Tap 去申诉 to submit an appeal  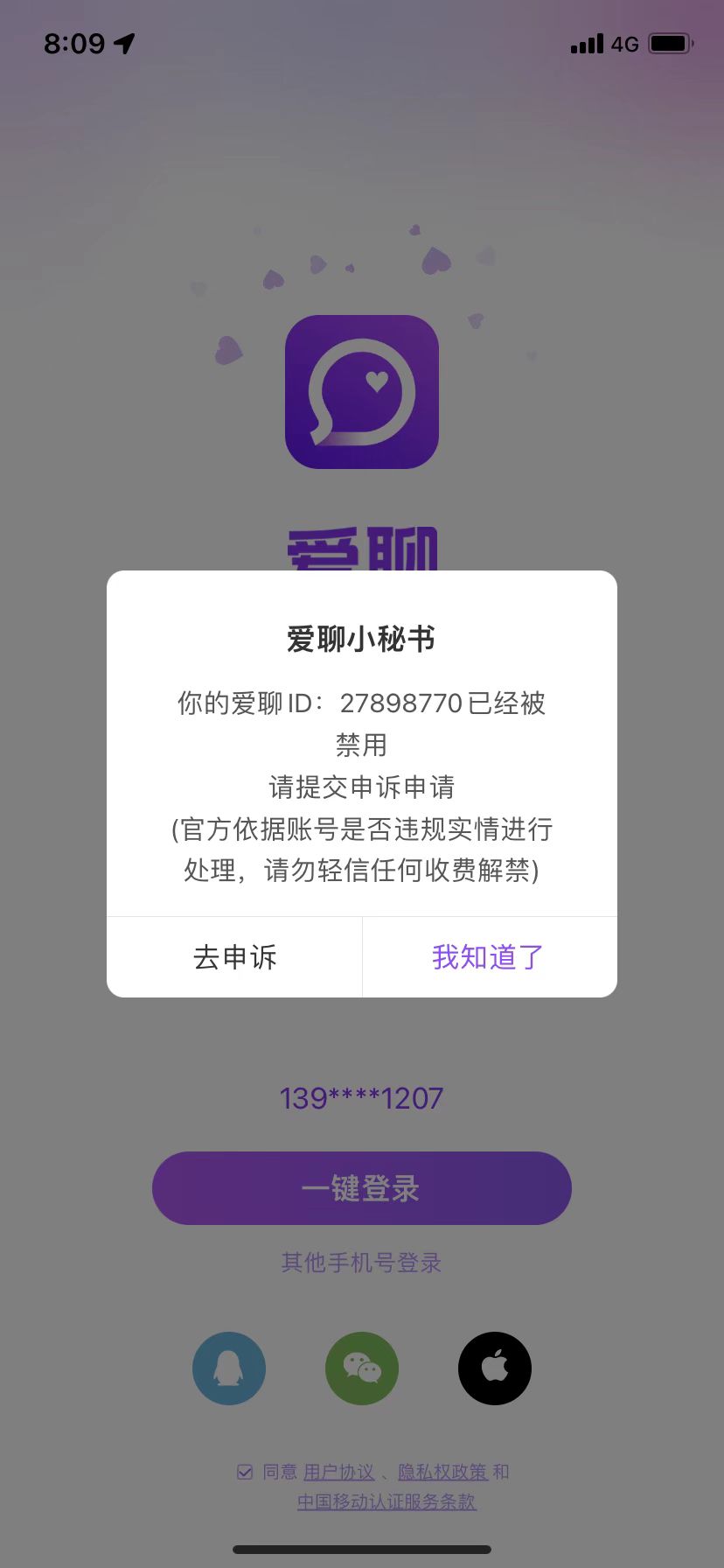point(234,957)
